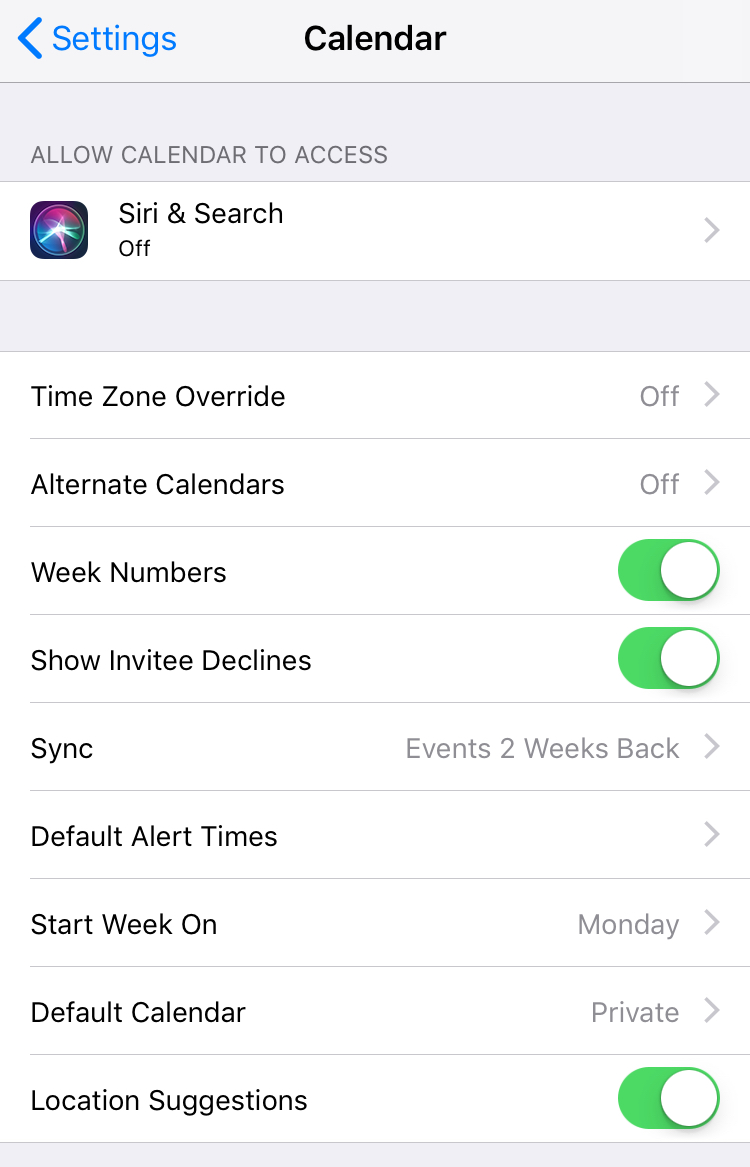Disable Show Invitee Declines

(x=668, y=659)
